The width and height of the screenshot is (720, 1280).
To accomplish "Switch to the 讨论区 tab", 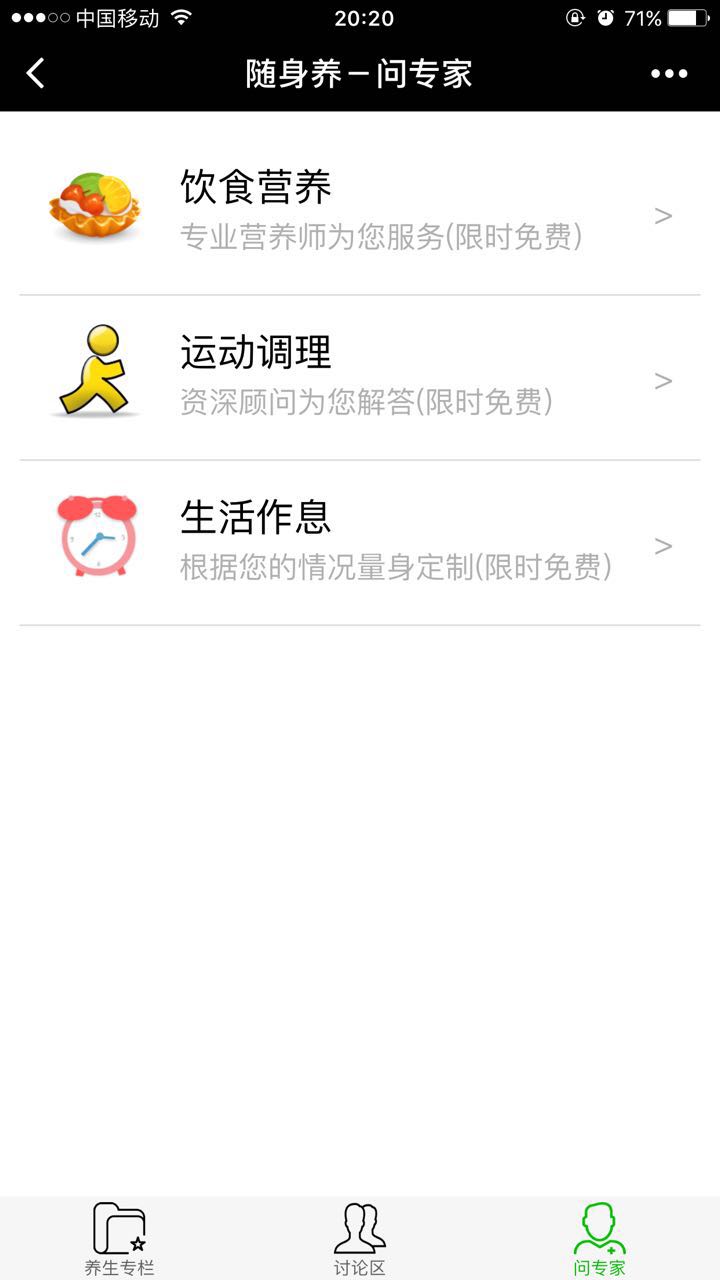I will pyautogui.click(x=360, y=1239).
